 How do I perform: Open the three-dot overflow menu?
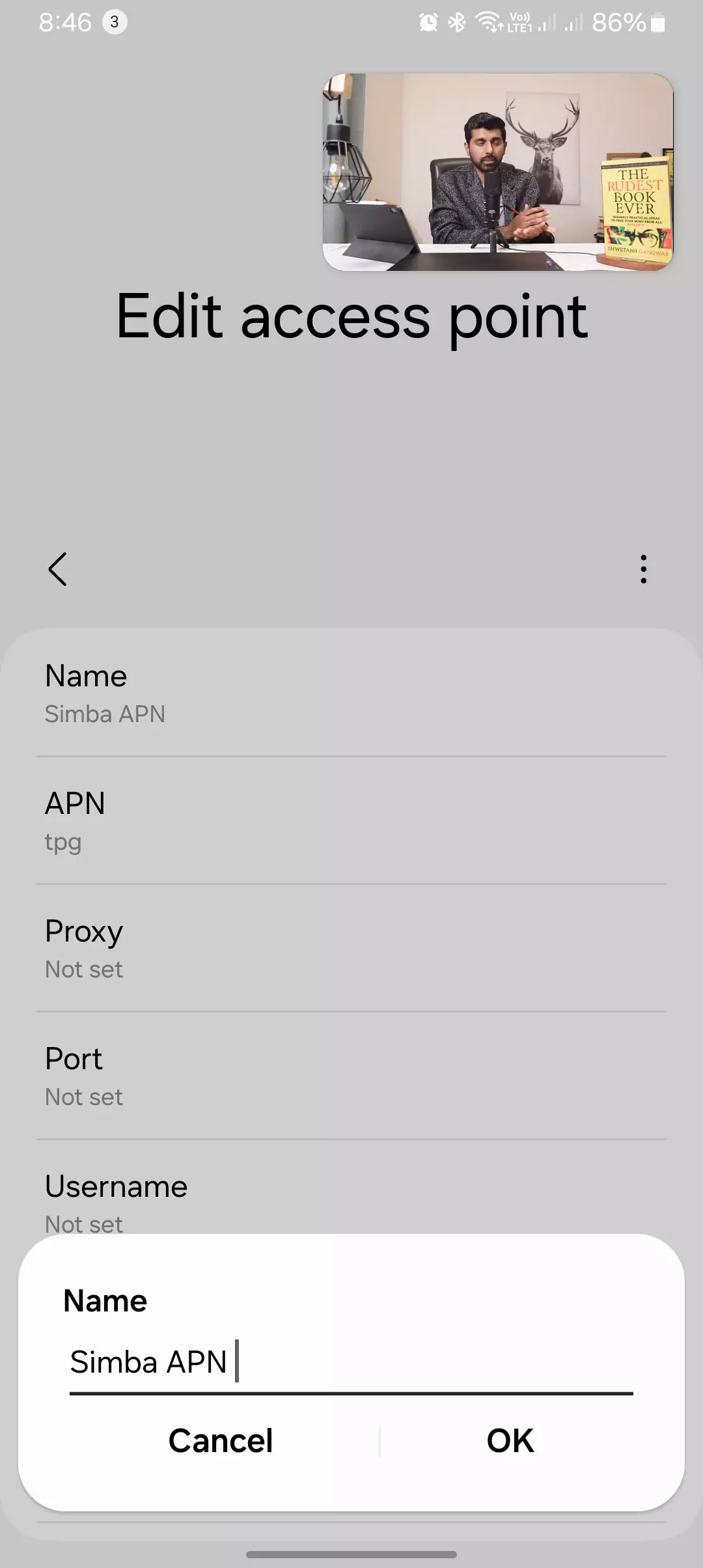coord(643,569)
